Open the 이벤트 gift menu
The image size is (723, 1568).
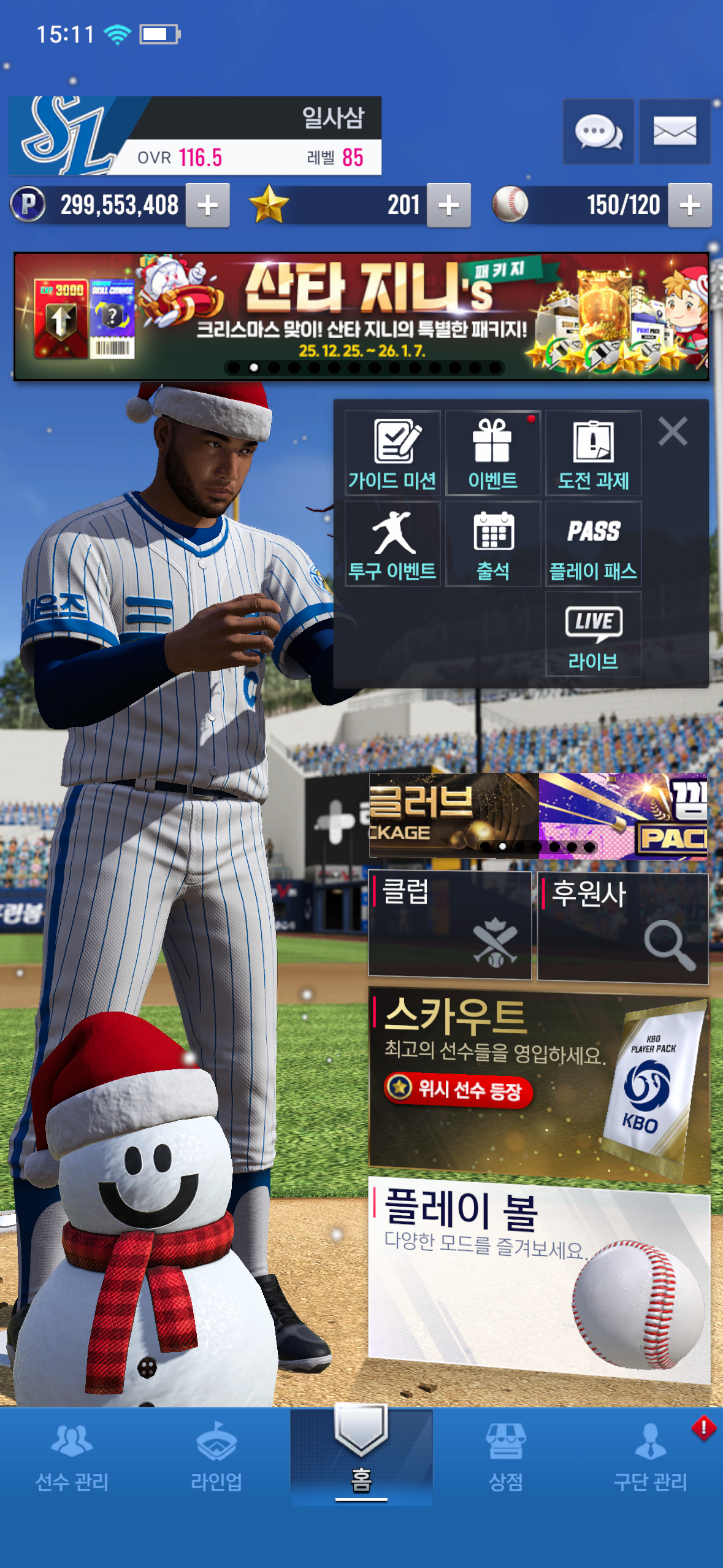492,454
